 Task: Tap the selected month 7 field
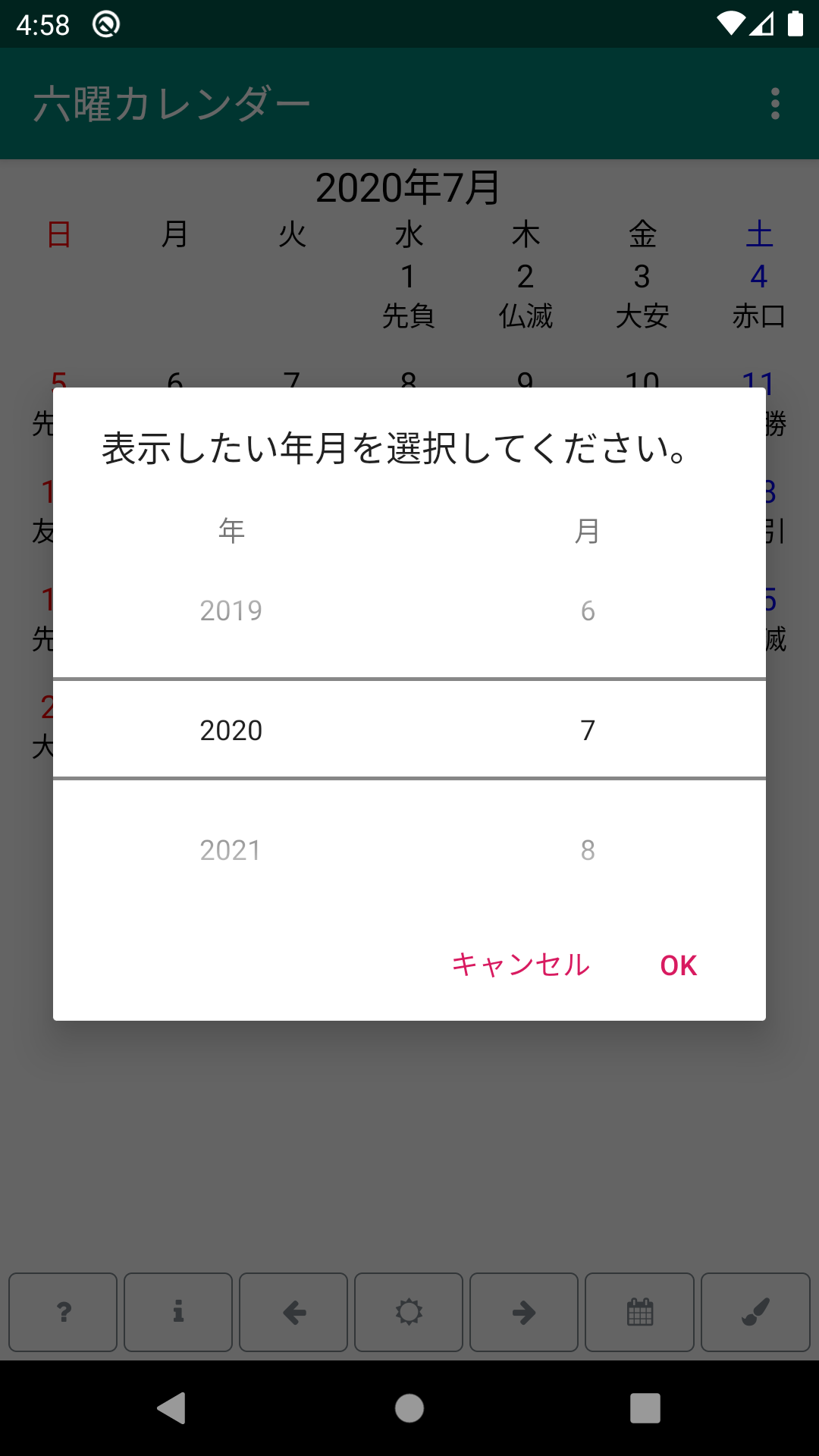pos(588,730)
